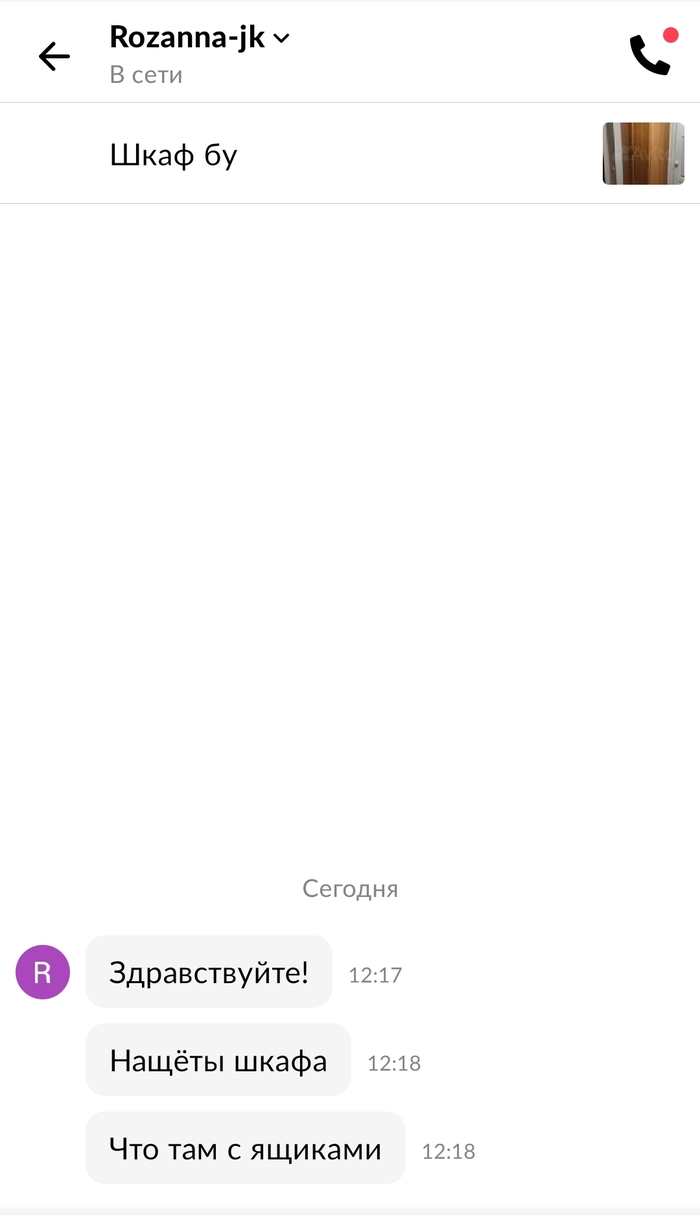Open Rozanna's profile via the R avatar
Screen dimensions: 700x1232
point(43,972)
